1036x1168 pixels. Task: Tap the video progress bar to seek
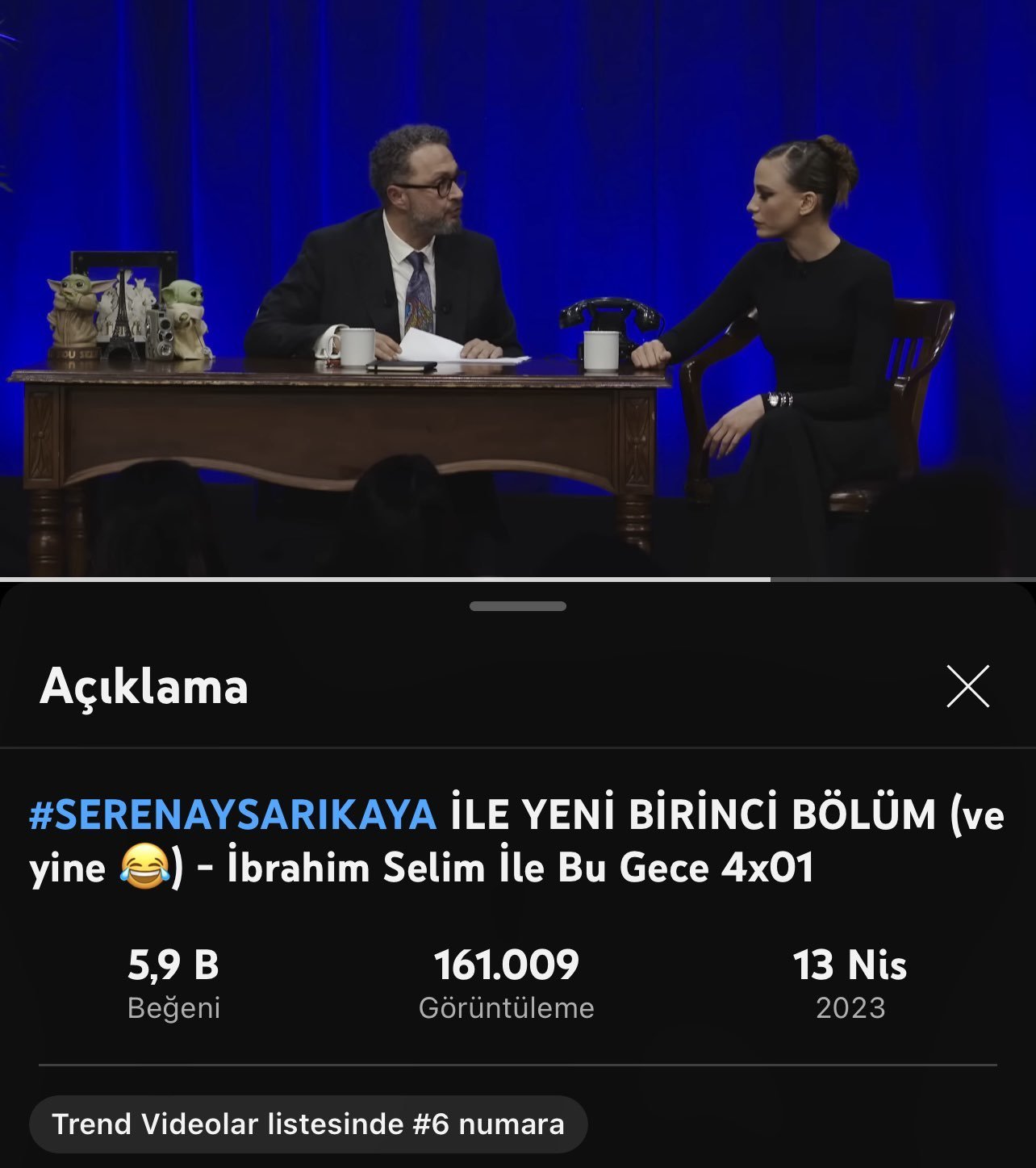518,579
